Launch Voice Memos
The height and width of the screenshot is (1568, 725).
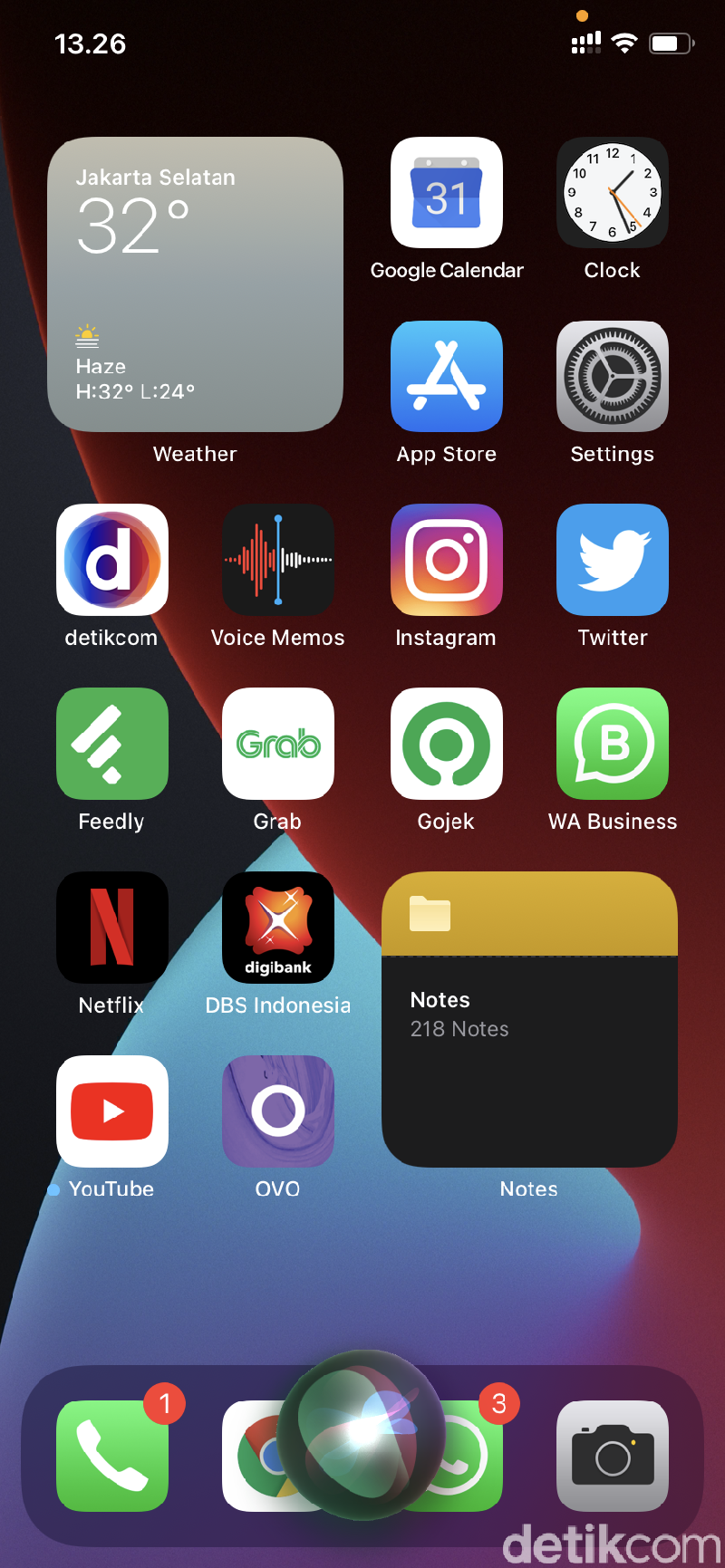[x=277, y=560]
